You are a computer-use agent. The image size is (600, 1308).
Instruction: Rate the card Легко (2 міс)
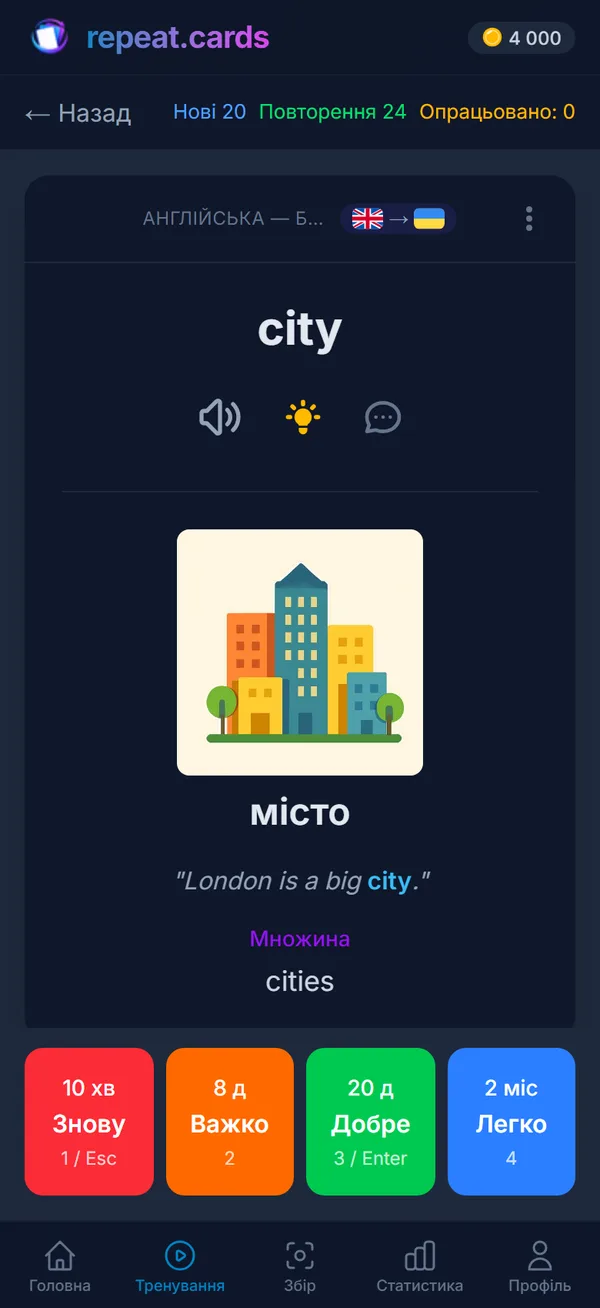[511, 1122]
